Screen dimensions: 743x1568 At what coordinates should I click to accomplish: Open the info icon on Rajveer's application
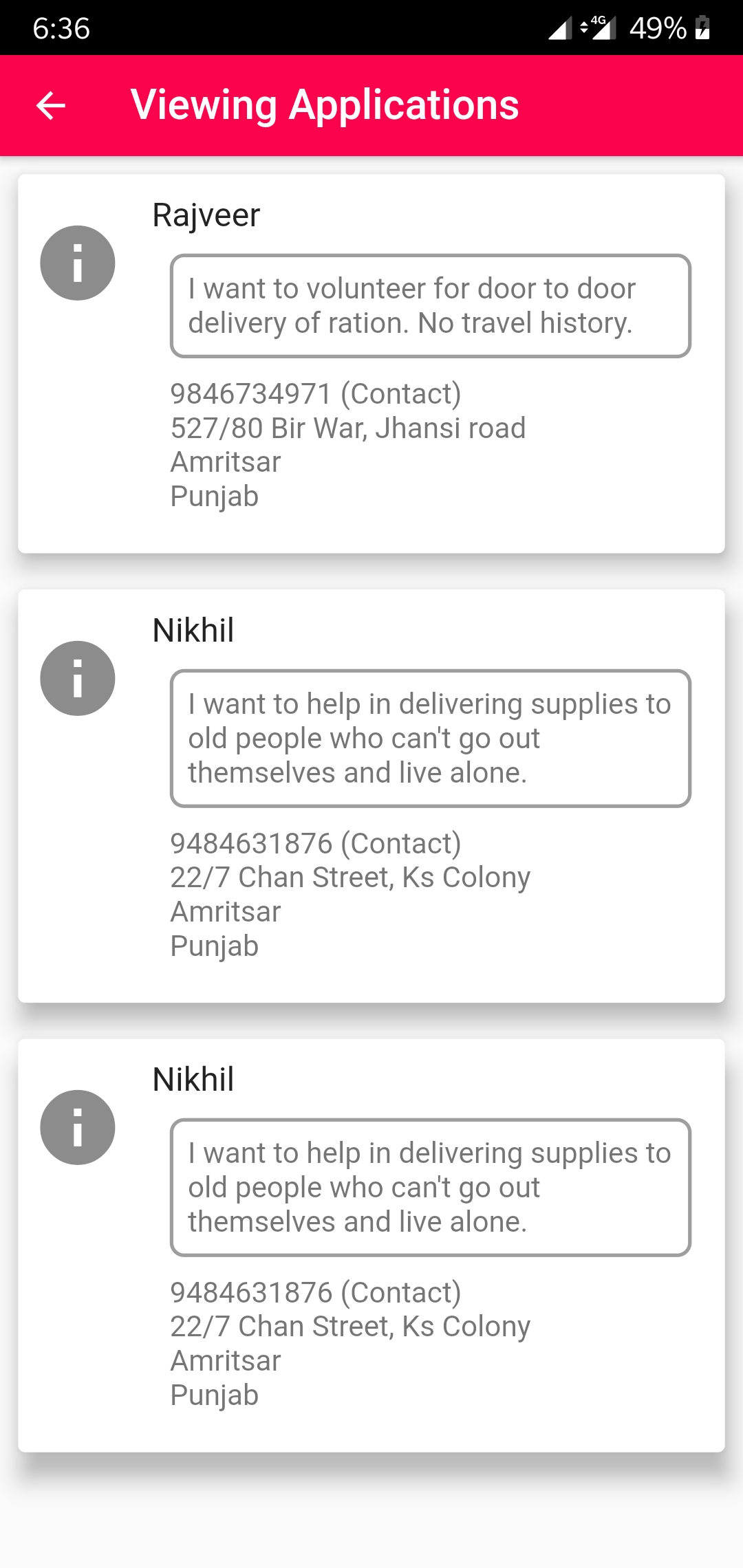[78, 263]
